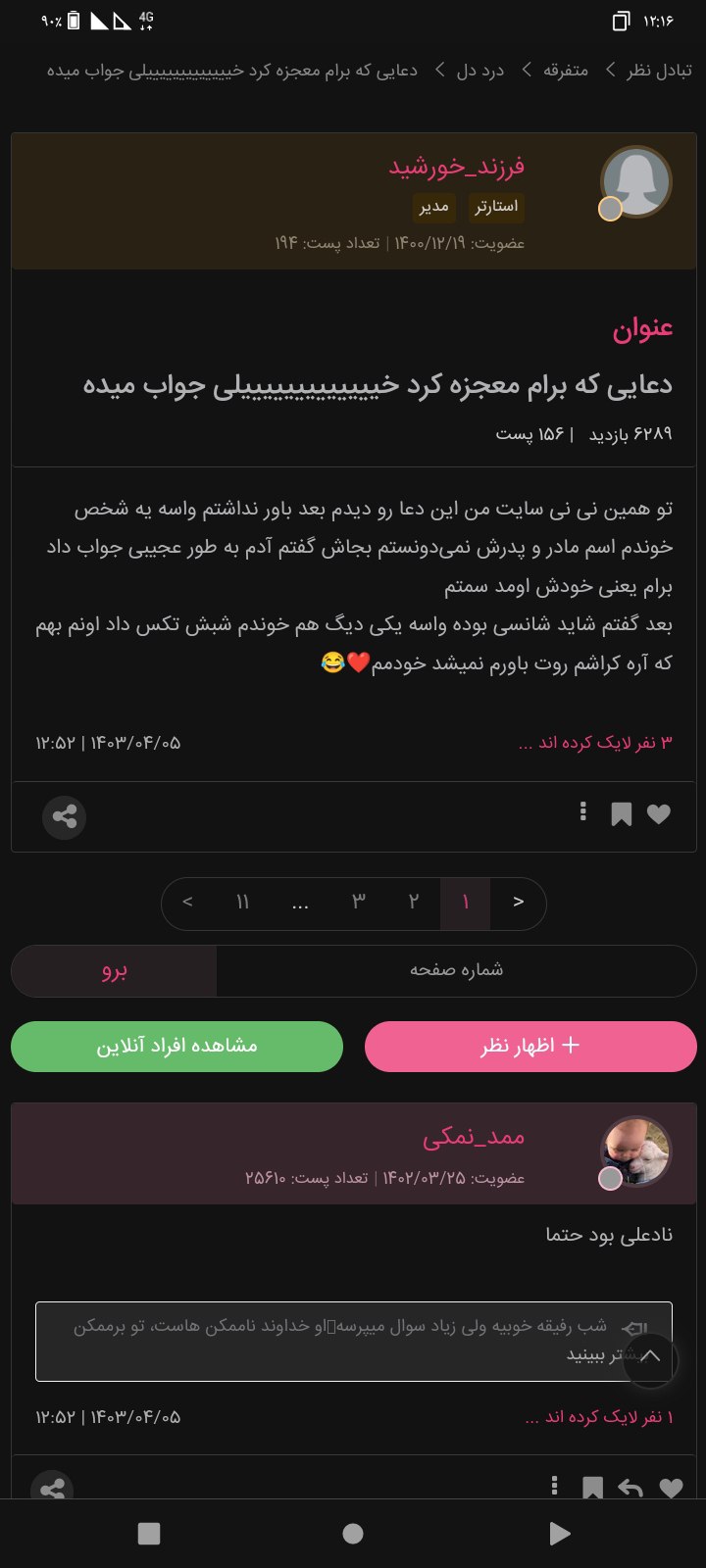This screenshot has width=706, height=1568.
Task: Open the درد دل breadcrumb link
Action: (479, 71)
